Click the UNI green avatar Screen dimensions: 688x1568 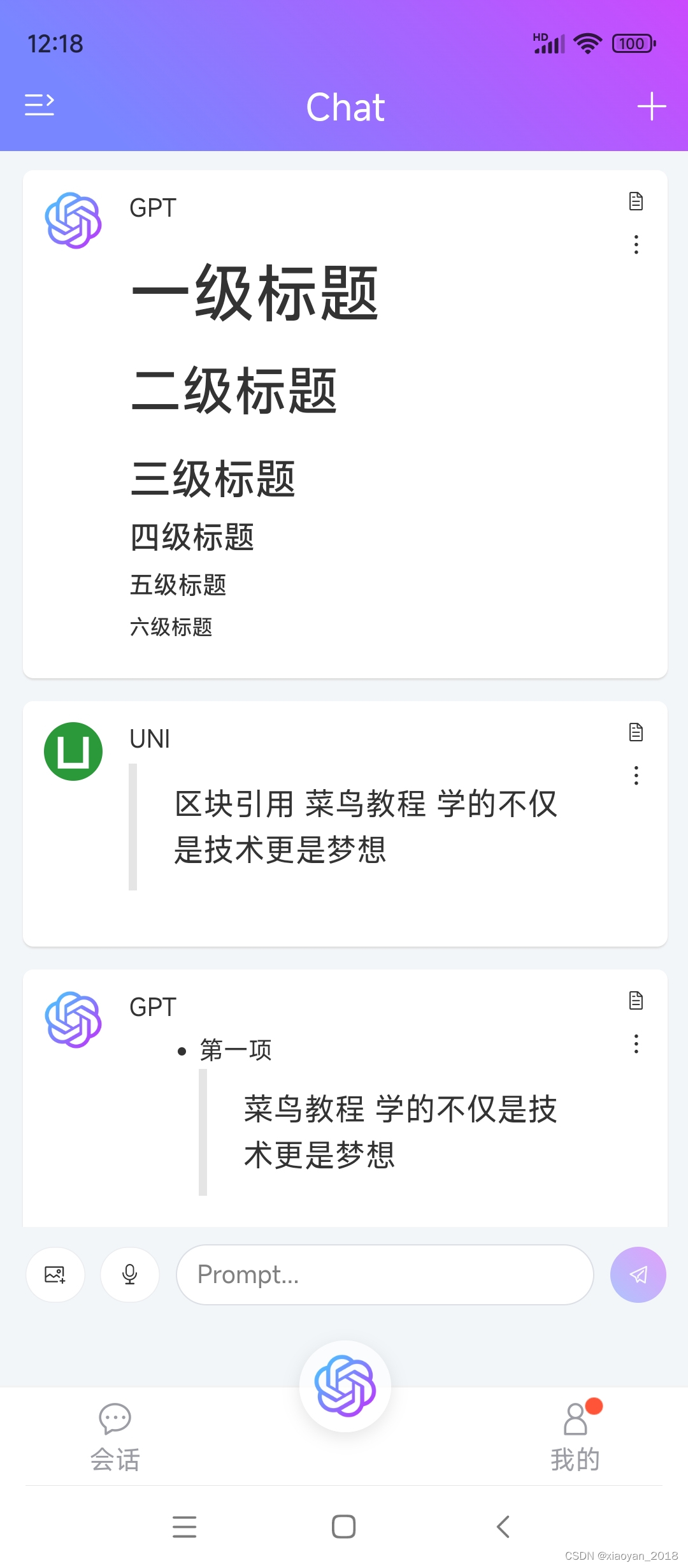(x=73, y=750)
